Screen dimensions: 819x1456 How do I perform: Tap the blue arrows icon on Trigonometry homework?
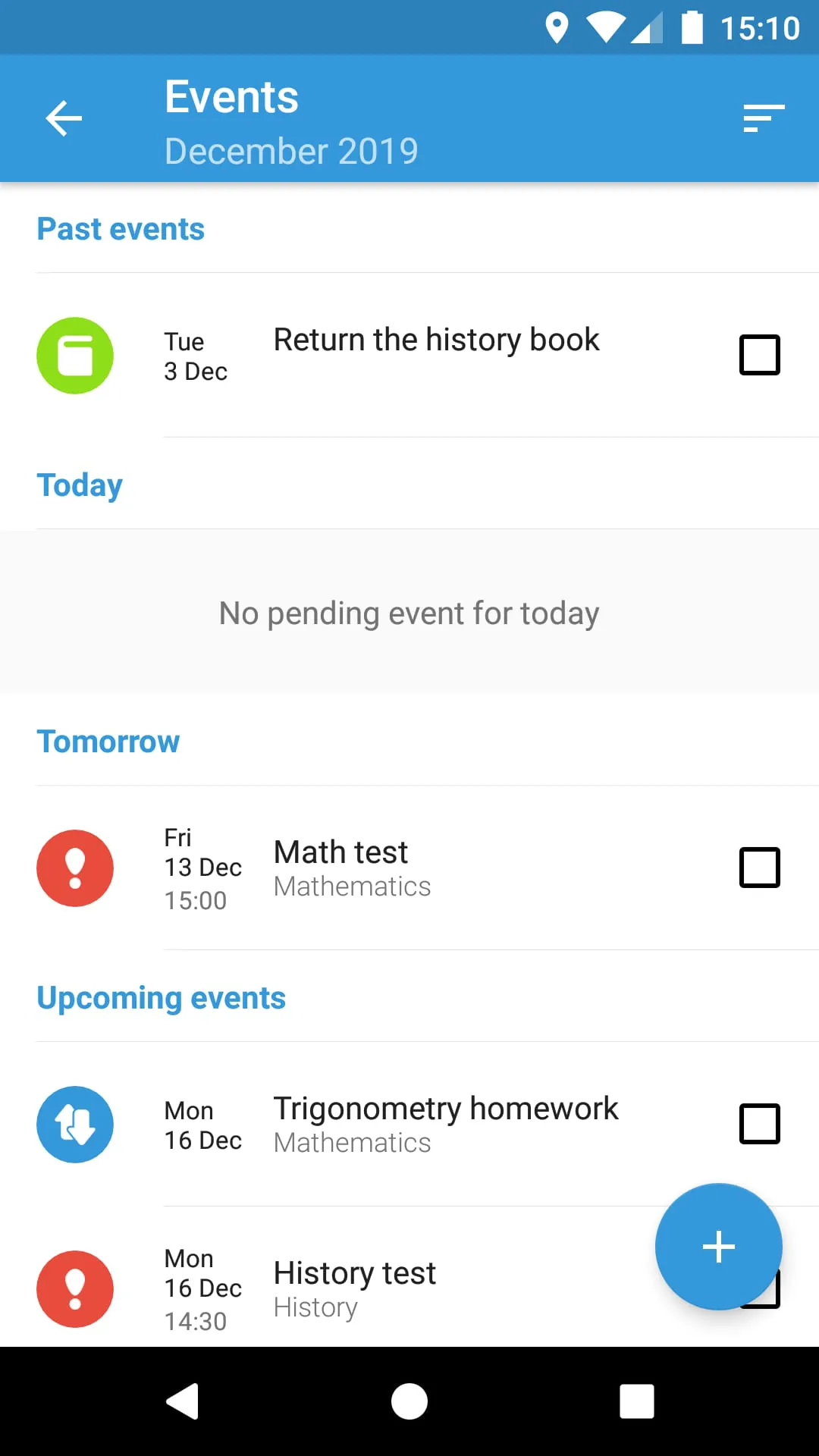point(75,1125)
